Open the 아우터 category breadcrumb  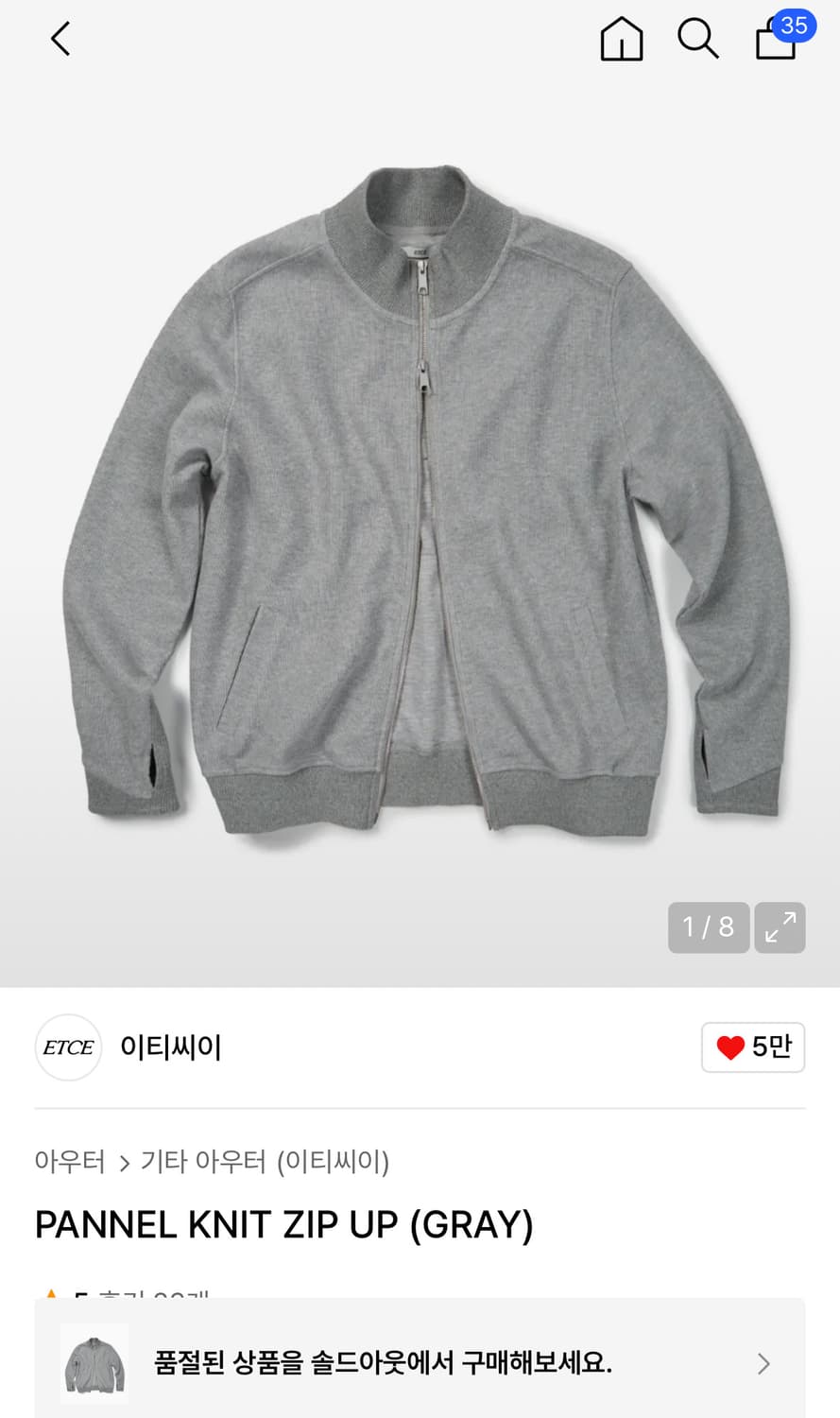coord(69,1162)
